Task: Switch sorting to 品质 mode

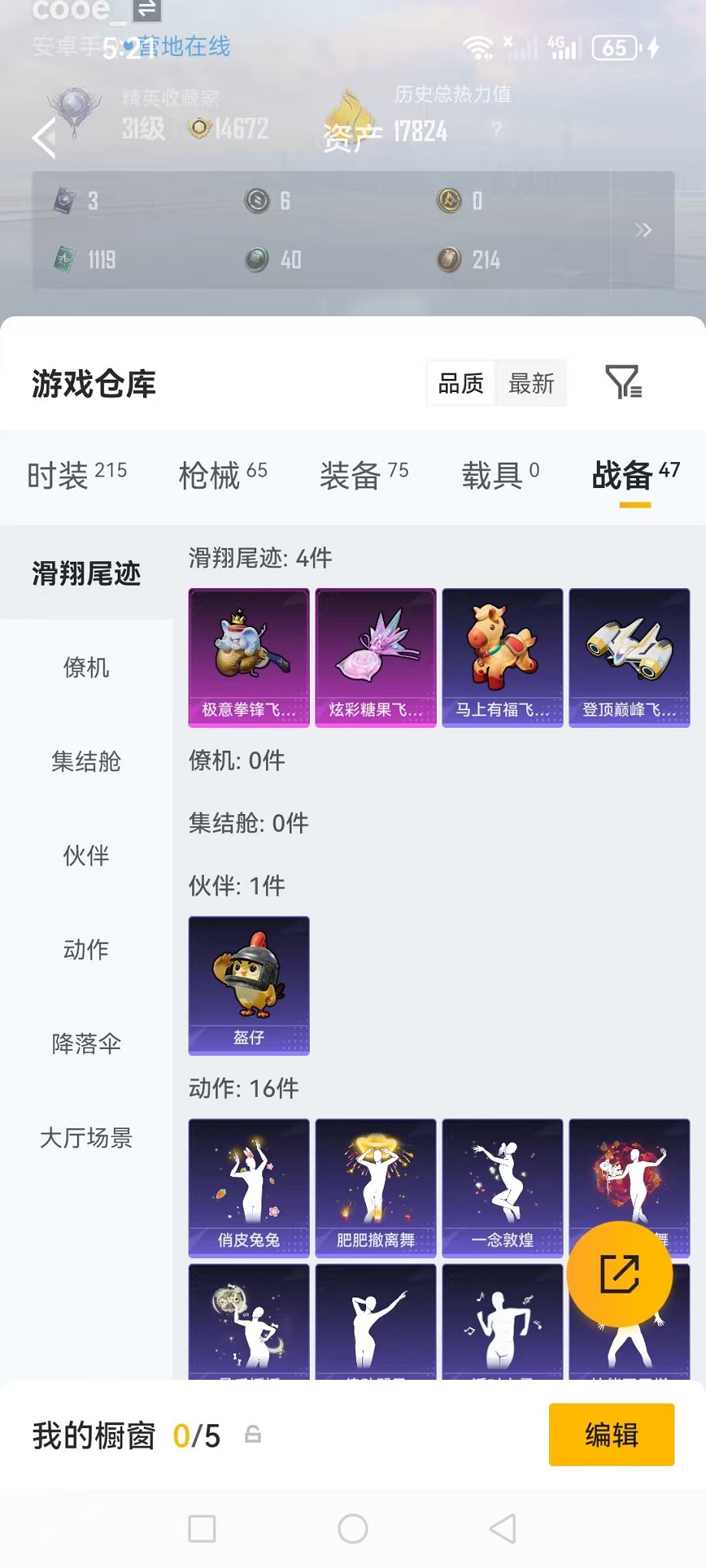Action: click(461, 383)
